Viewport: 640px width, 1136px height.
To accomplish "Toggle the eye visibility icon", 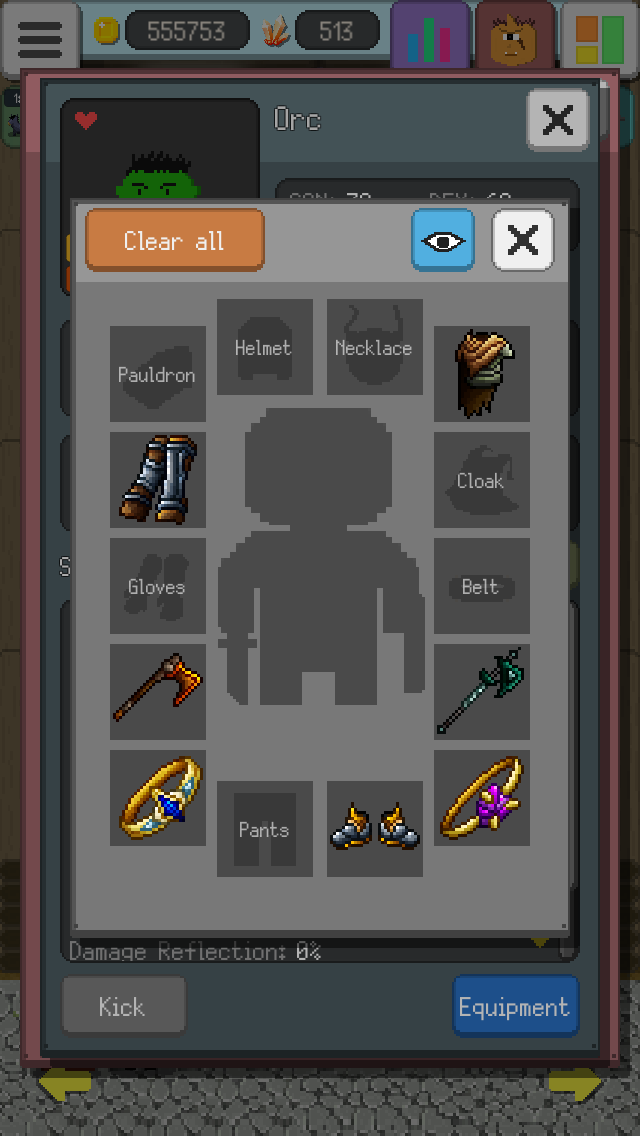I will pyautogui.click(x=443, y=240).
